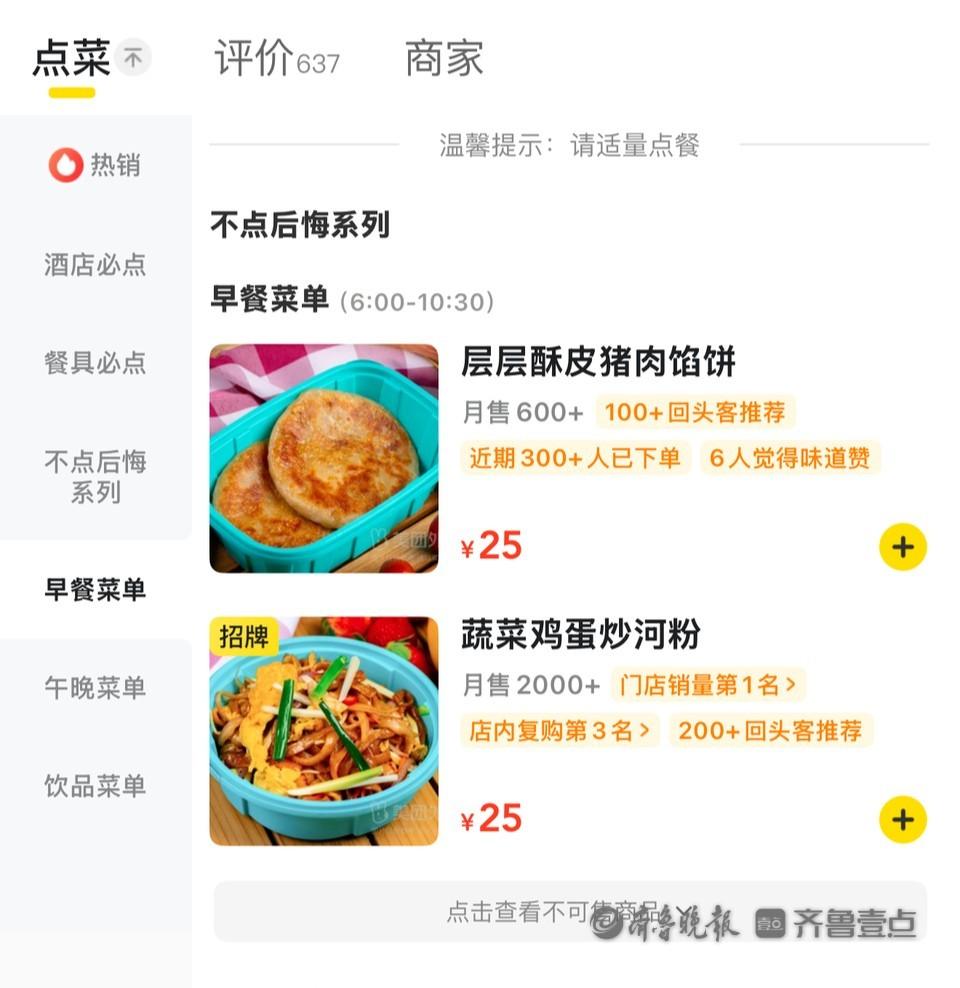Go to 不点后悔系列 in the sidebar
960x988 pixels.
(x=95, y=477)
